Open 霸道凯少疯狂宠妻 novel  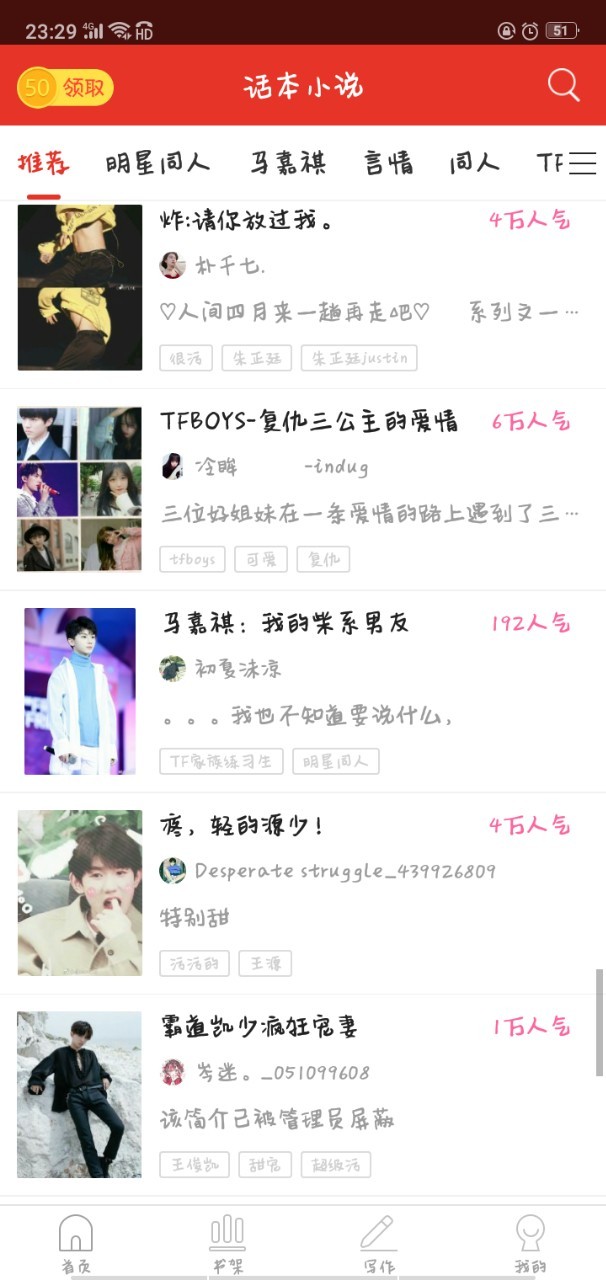259,1027
